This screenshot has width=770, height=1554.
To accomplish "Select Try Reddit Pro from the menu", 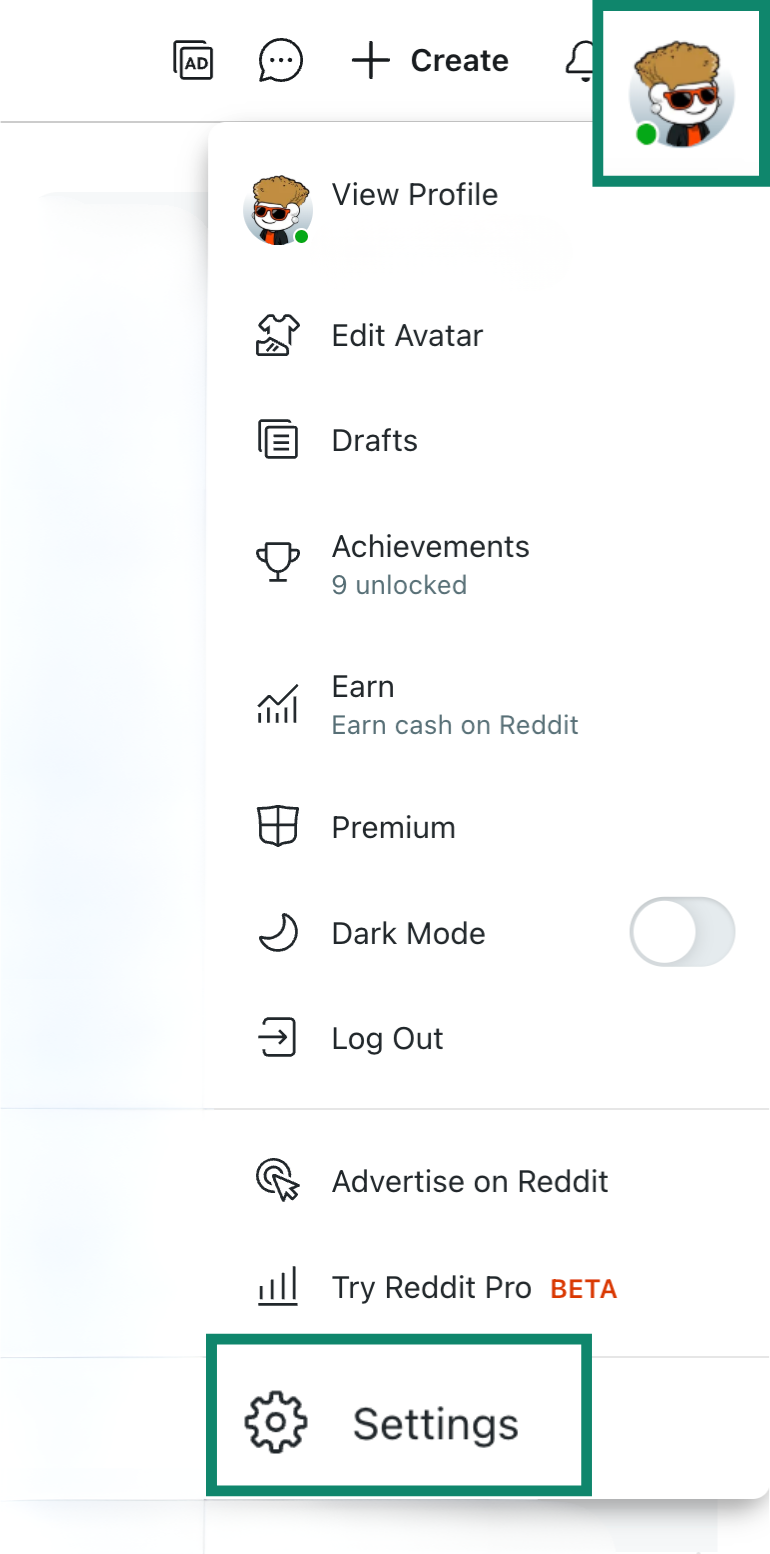I will click(432, 1288).
